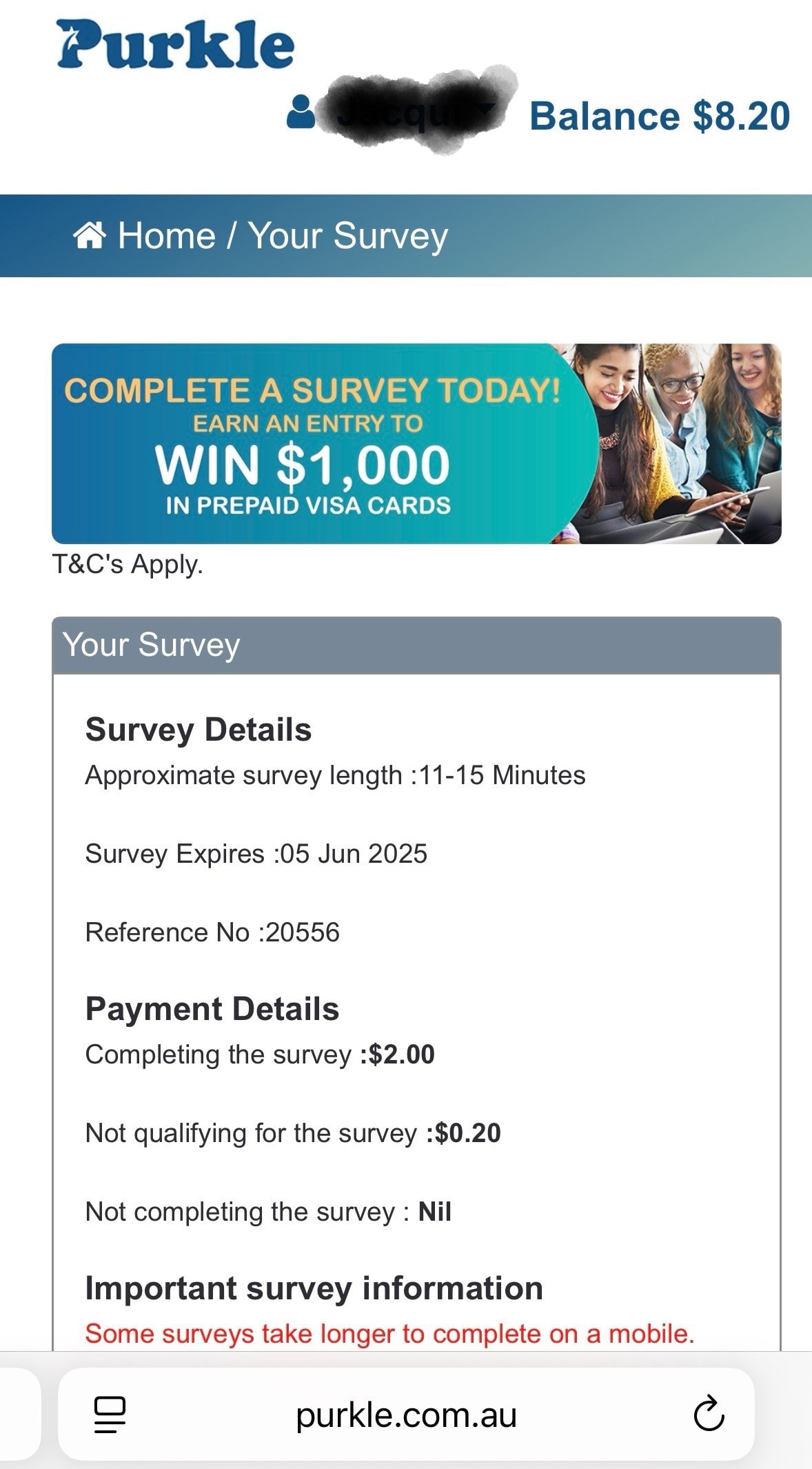Tap the purkle.com.au address bar
Image resolution: width=812 pixels, height=1469 pixels.
406,1415
